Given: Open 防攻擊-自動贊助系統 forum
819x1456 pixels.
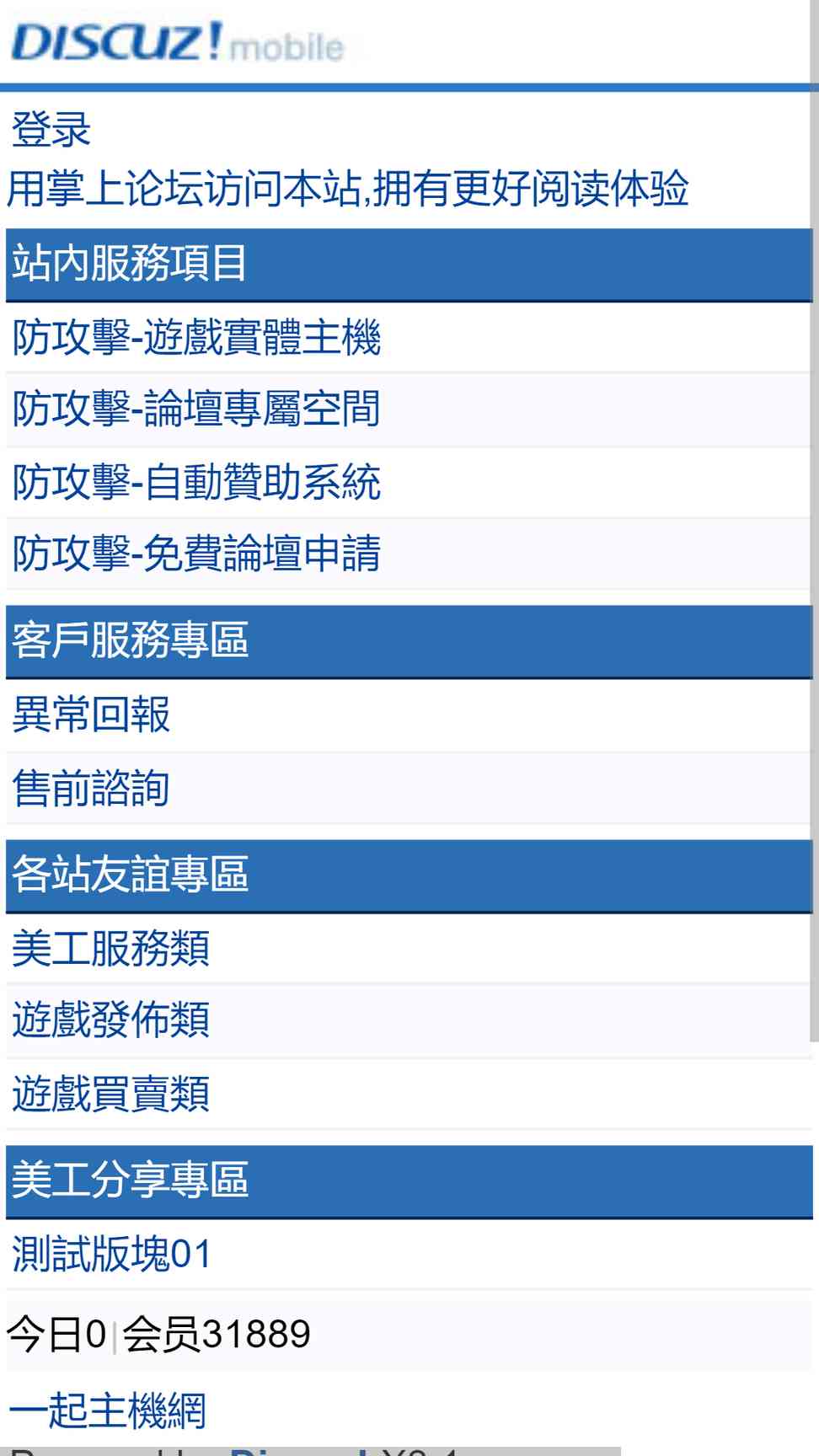Looking at the screenshot, I should click(196, 482).
